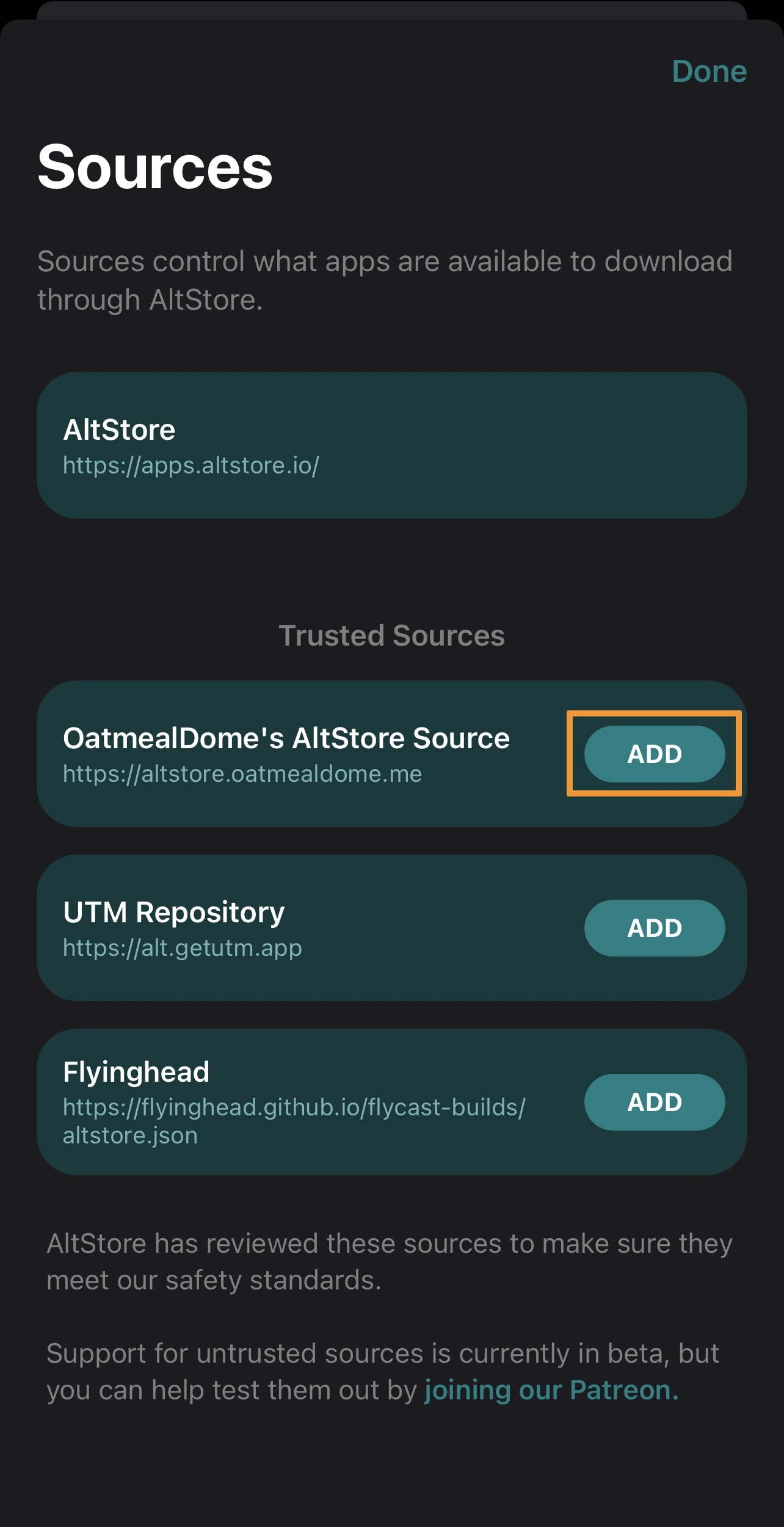The image size is (784, 1527).
Task: Open the AltStore source card
Action: pyautogui.click(x=391, y=445)
